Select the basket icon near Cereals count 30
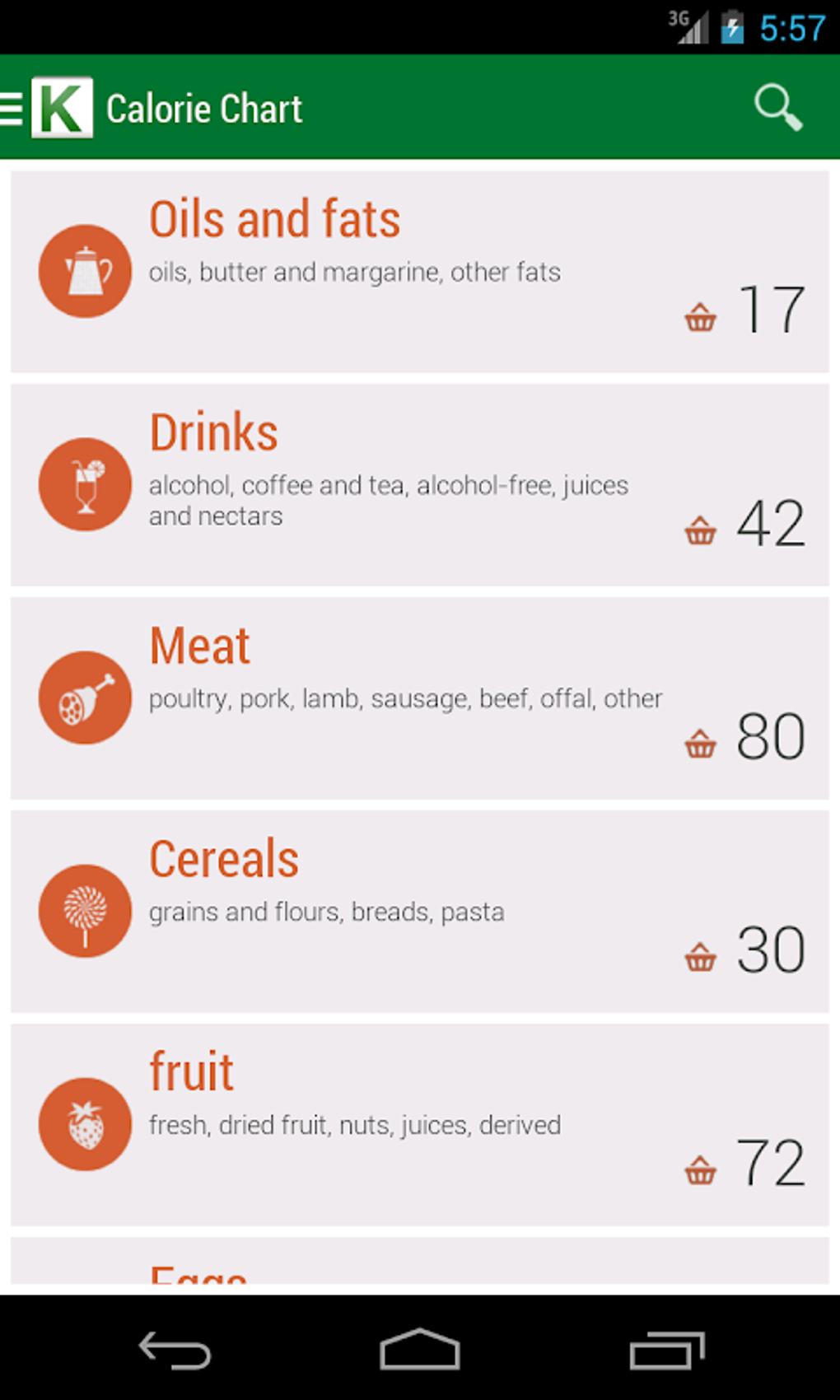This screenshot has height=1400, width=840. [x=701, y=956]
